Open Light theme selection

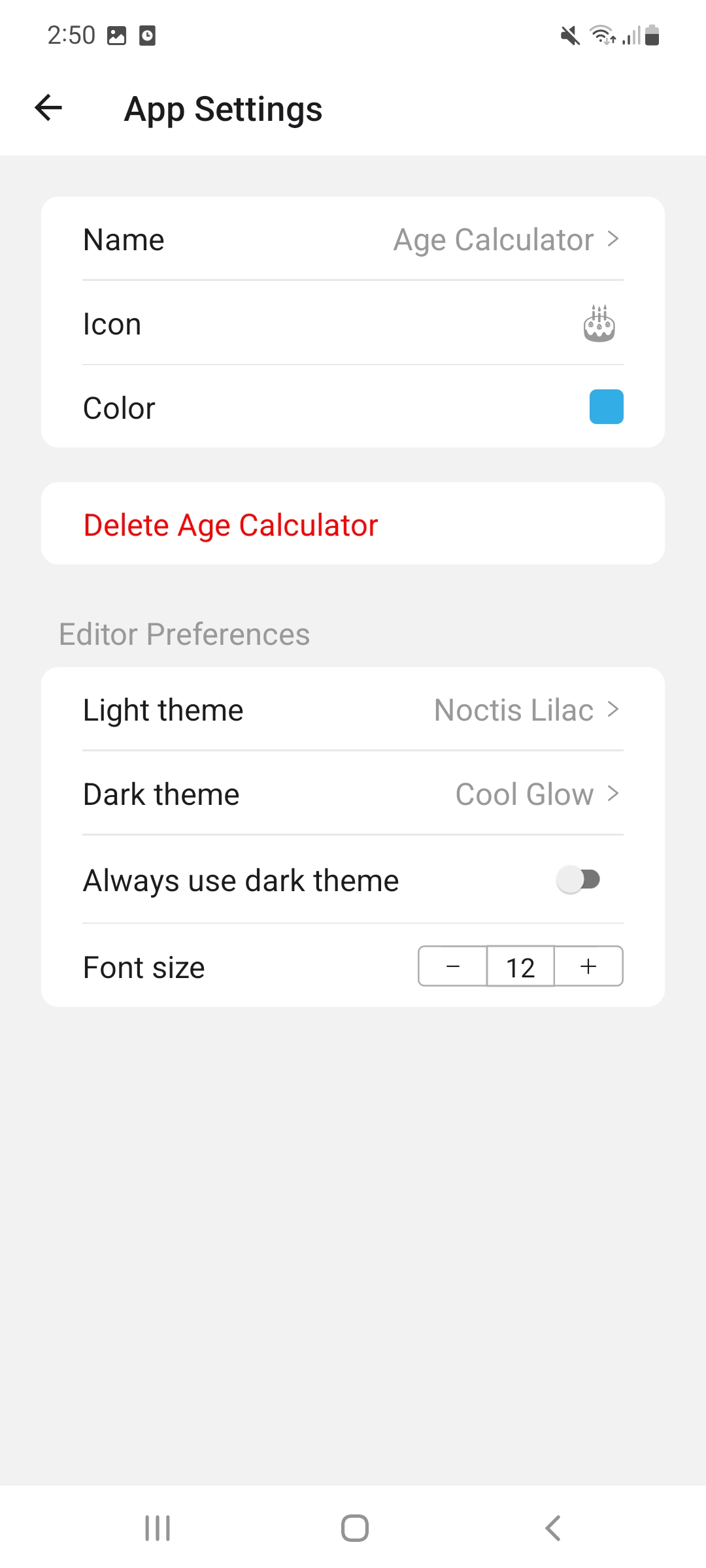click(x=353, y=710)
